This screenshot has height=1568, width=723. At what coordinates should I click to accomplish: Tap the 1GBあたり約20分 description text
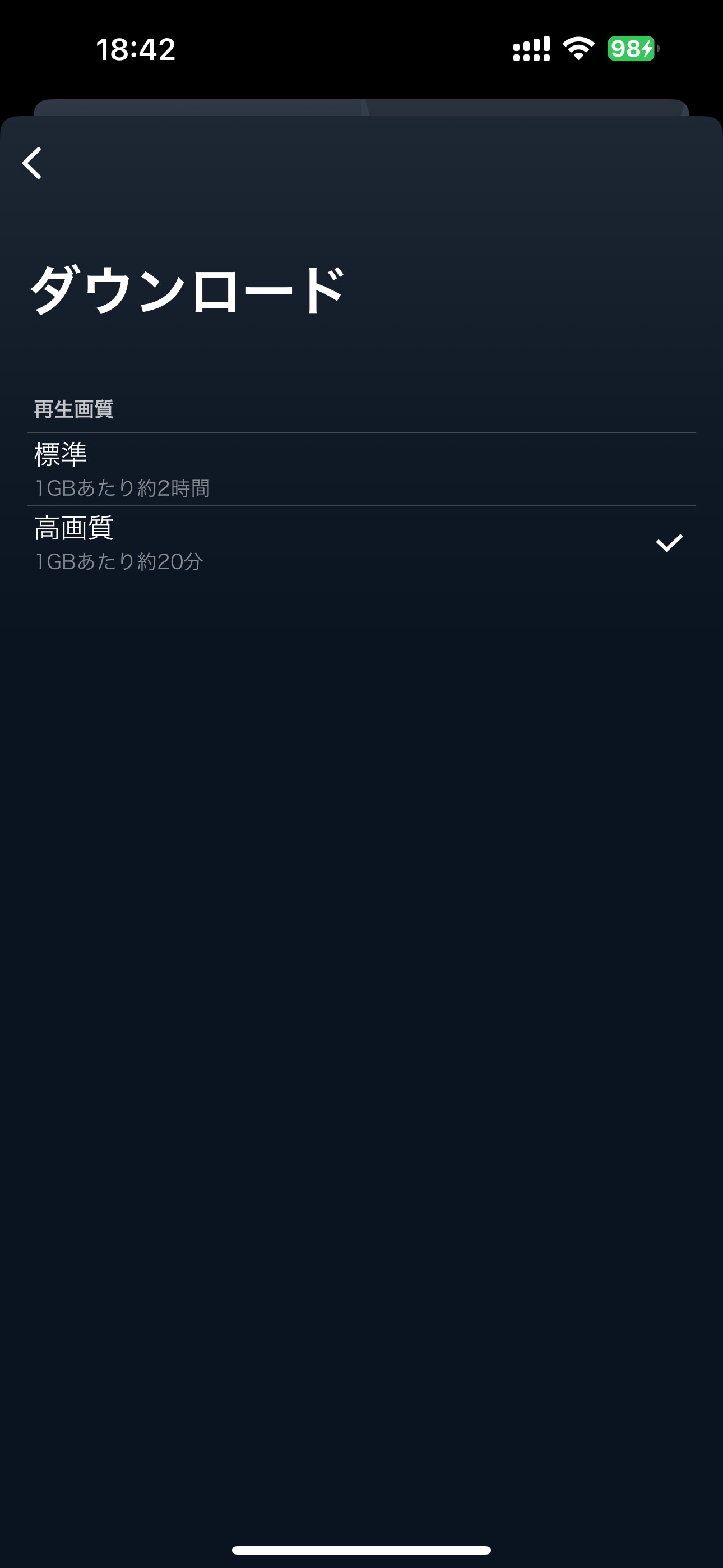click(x=119, y=562)
